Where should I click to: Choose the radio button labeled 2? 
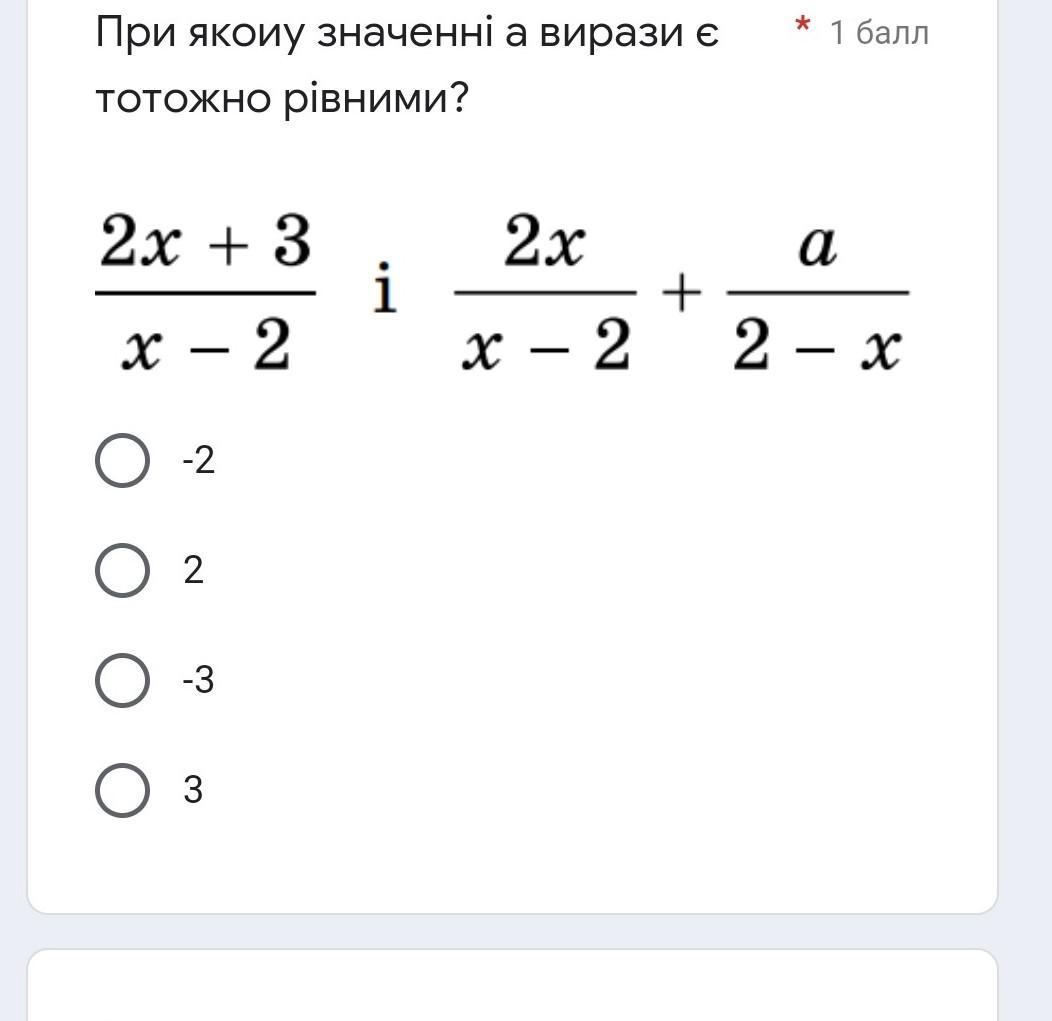(x=123, y=571)
